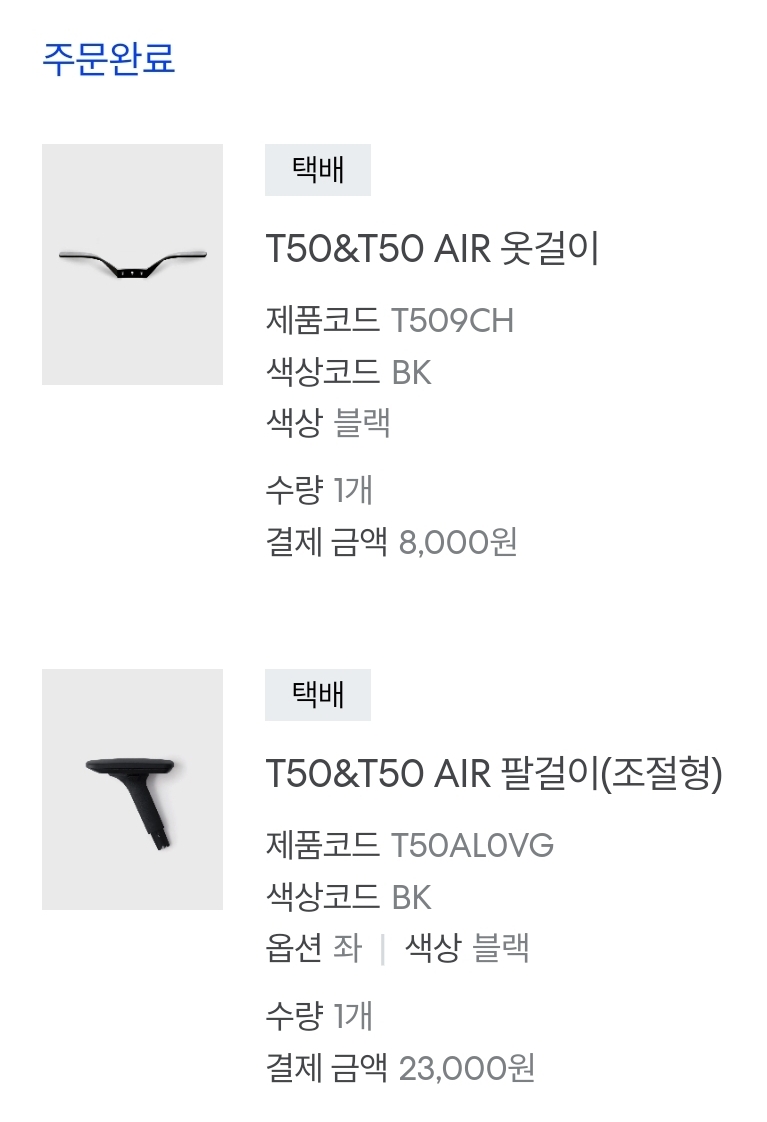Open the T50&T50 AIR 옷걸이 product image
The image size is (767, 1122).
(x=132, y=264)
